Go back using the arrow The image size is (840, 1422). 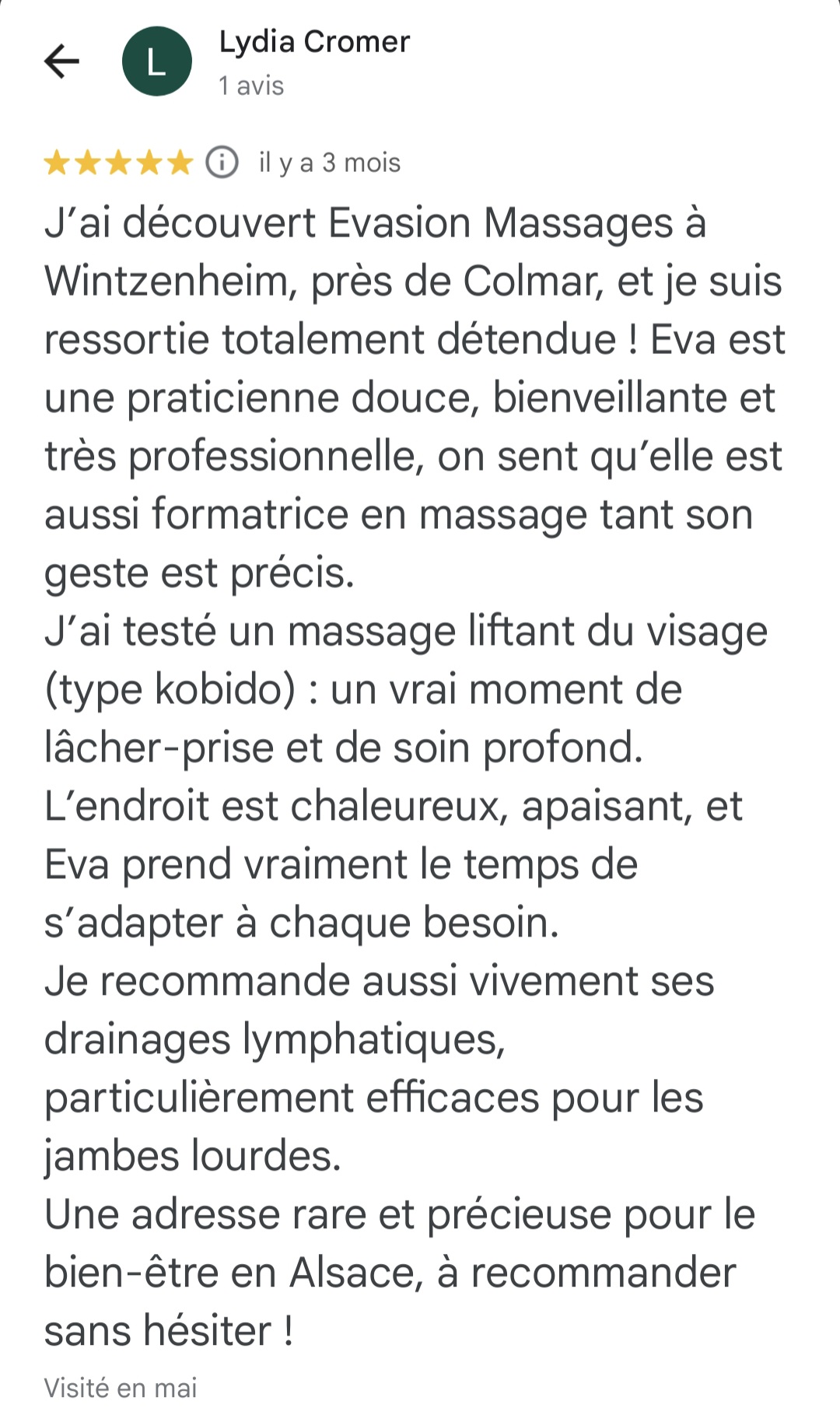62,61
